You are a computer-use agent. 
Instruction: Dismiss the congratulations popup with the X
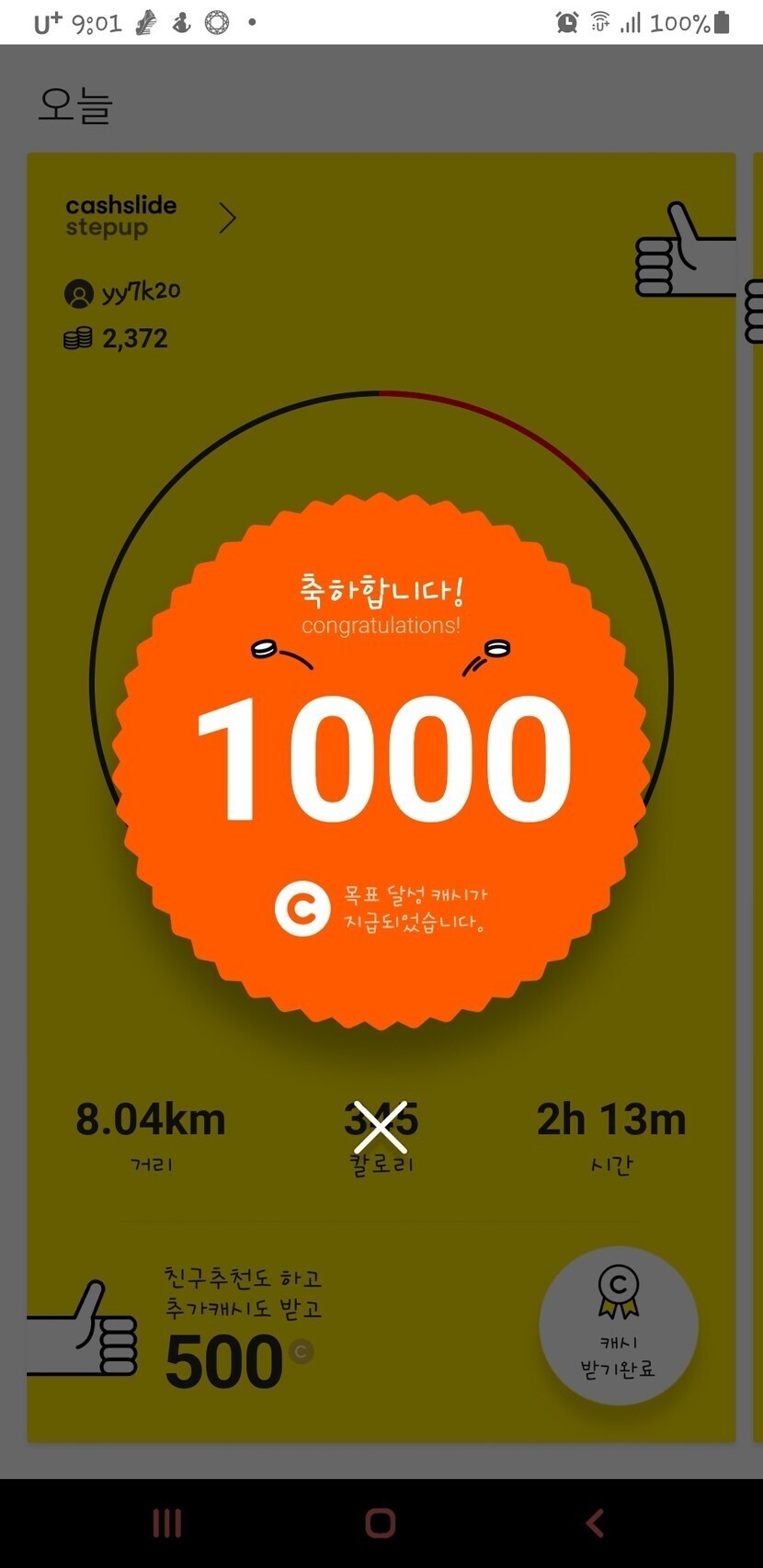click(381, 1128)
